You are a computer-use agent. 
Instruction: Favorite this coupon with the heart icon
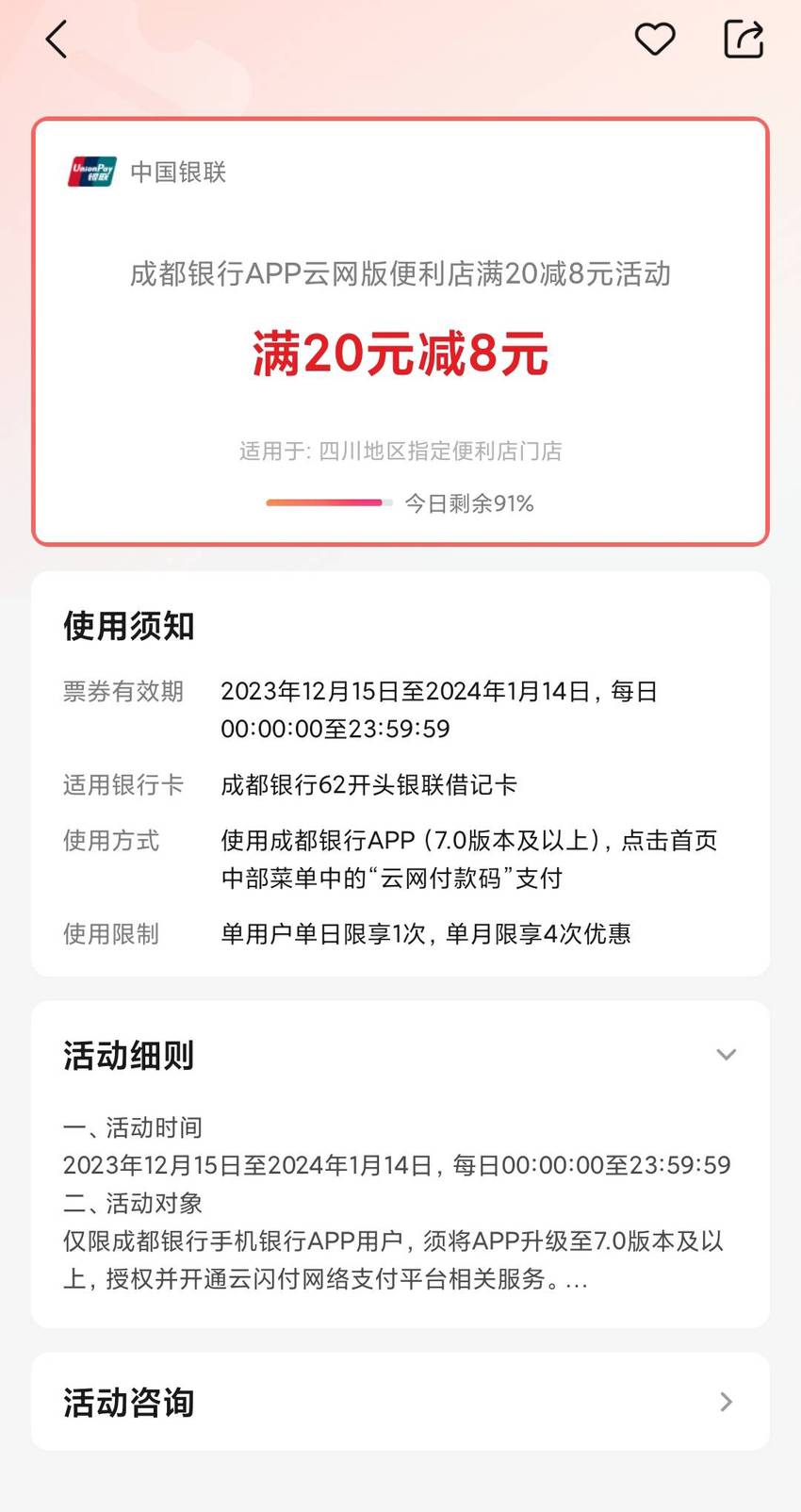click(654, 40)
